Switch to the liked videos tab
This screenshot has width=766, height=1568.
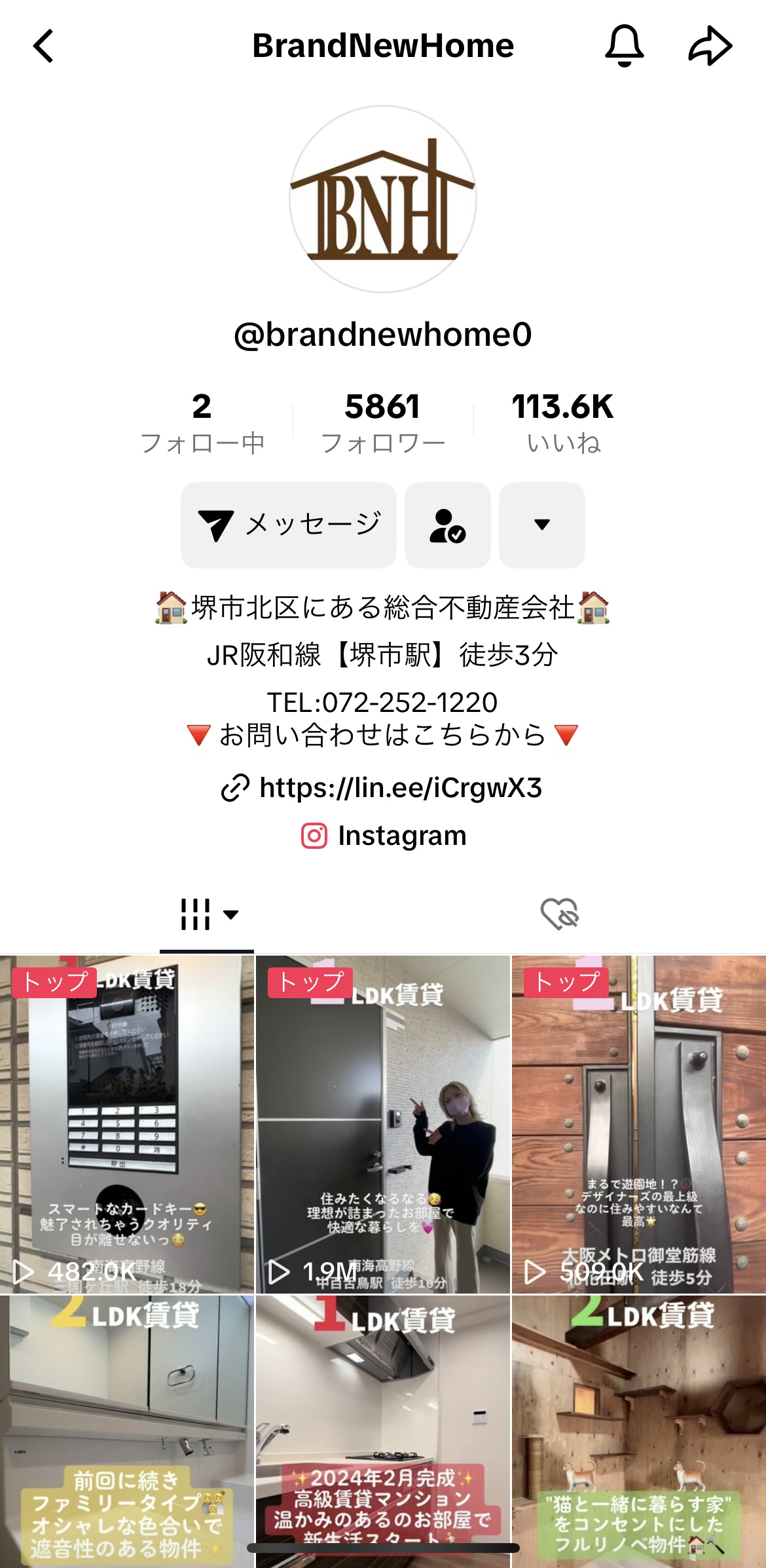560,914
